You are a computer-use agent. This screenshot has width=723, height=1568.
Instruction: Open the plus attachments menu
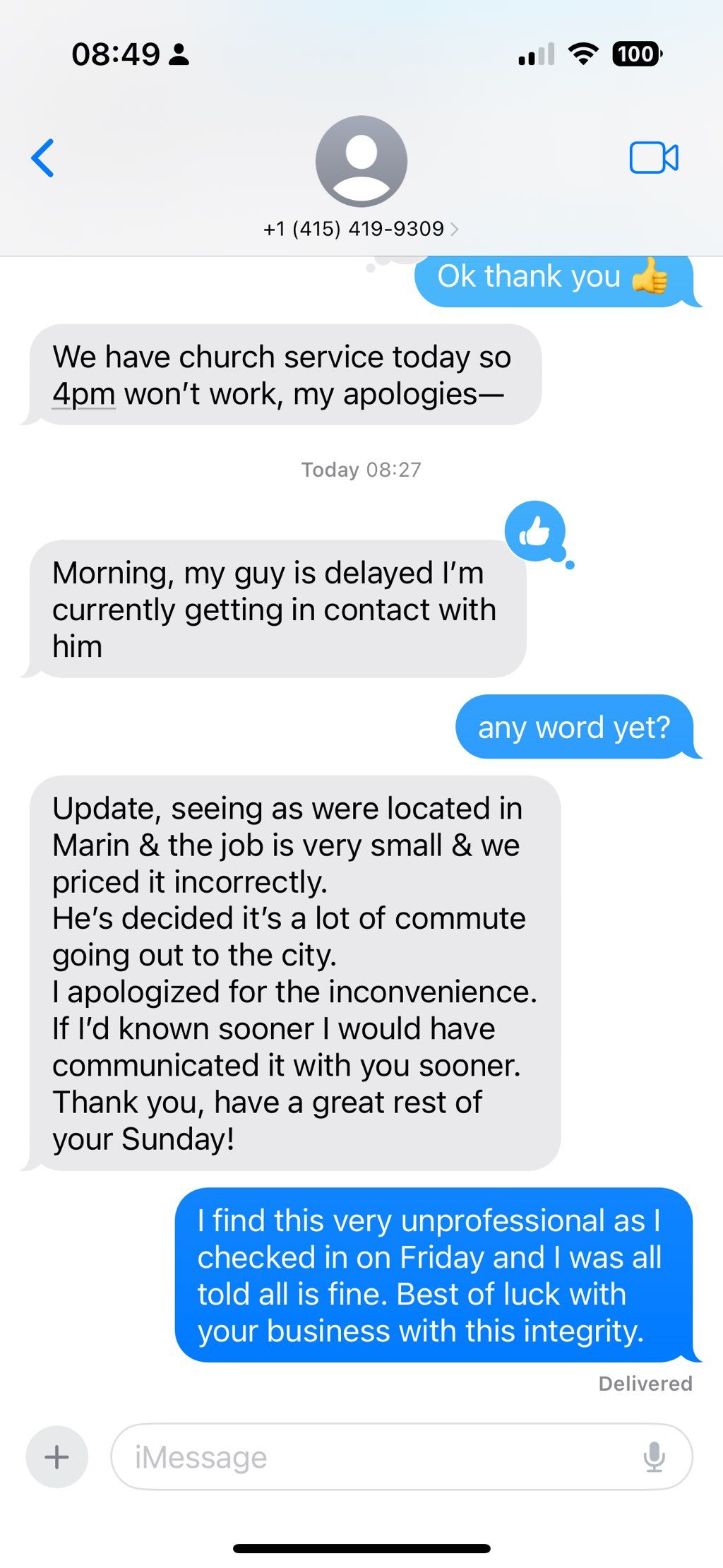coord(57,1456)
